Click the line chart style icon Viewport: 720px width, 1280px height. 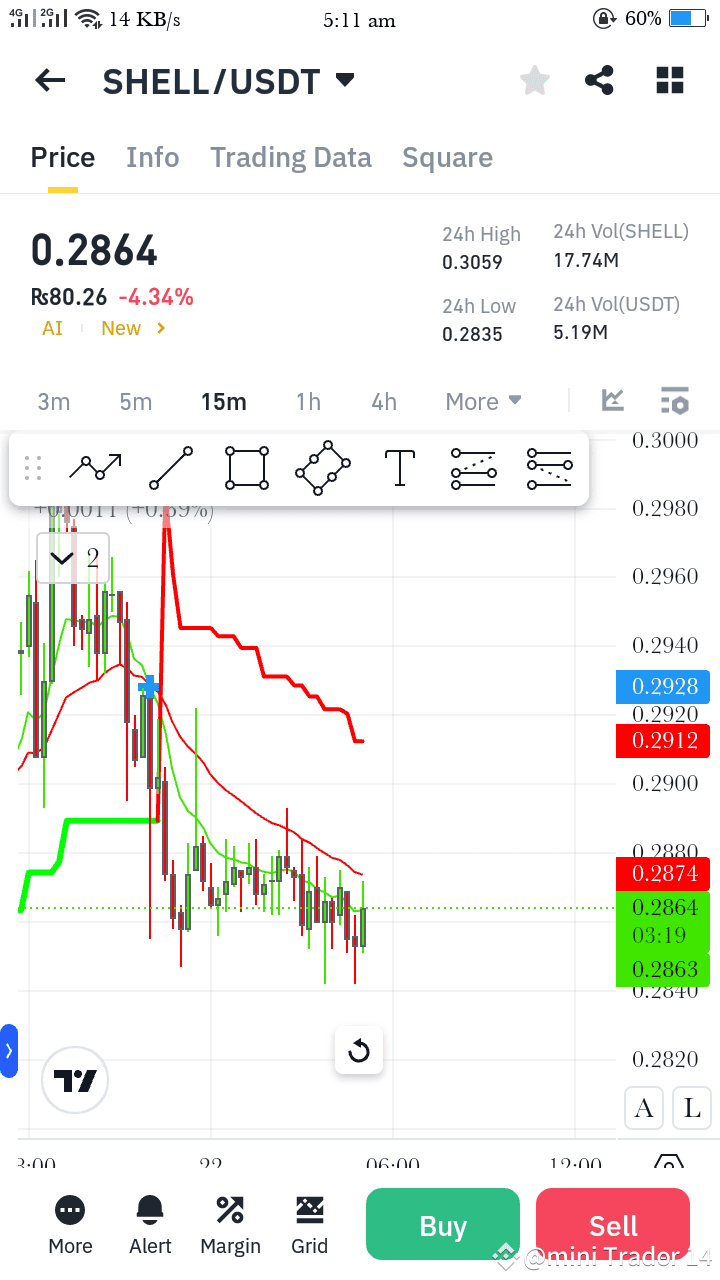coord(612,400)
